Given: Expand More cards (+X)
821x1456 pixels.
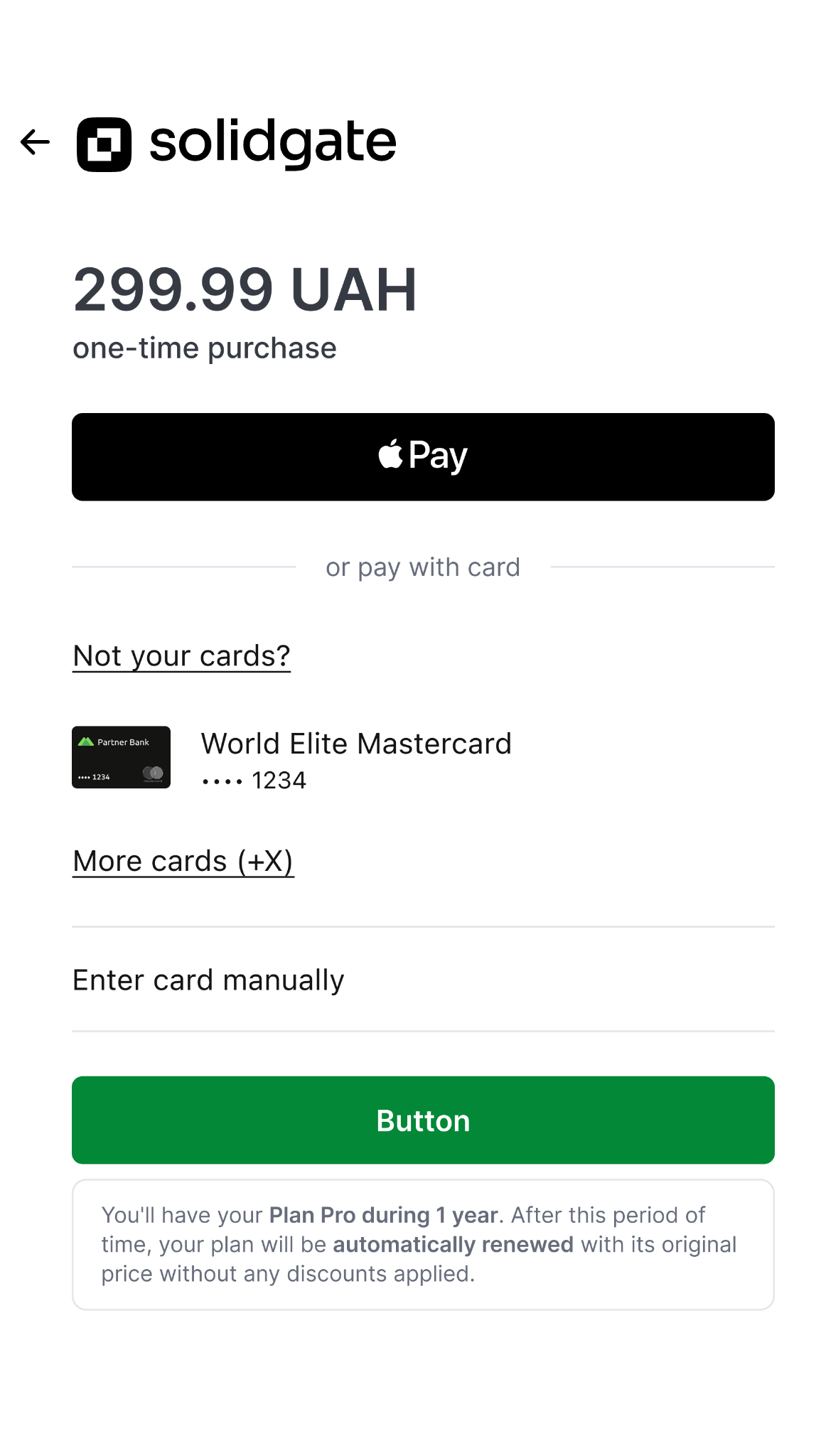Looking at the screenshot, I should [183, 860].
